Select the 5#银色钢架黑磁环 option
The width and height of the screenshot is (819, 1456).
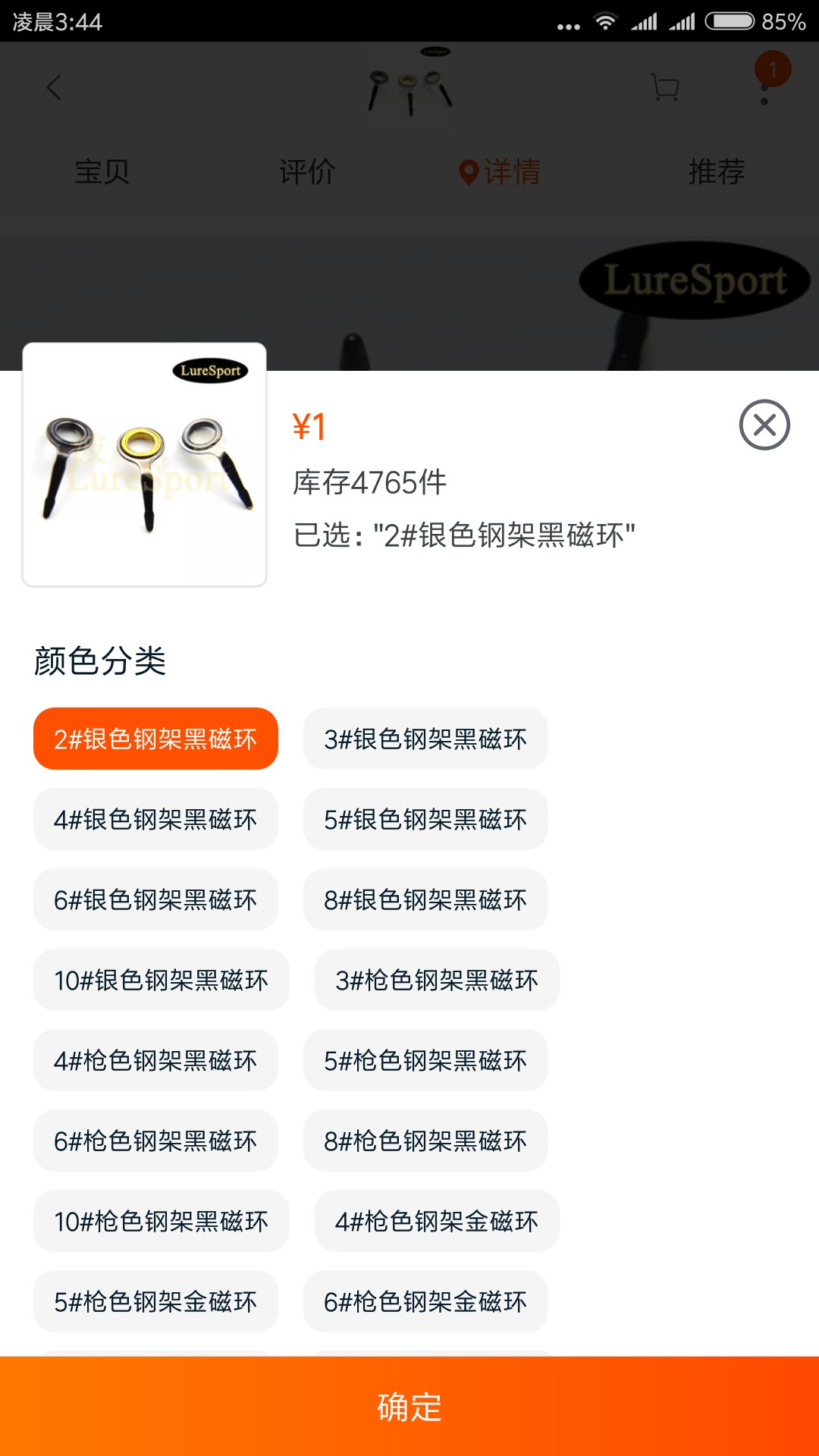tap(425, 819)
